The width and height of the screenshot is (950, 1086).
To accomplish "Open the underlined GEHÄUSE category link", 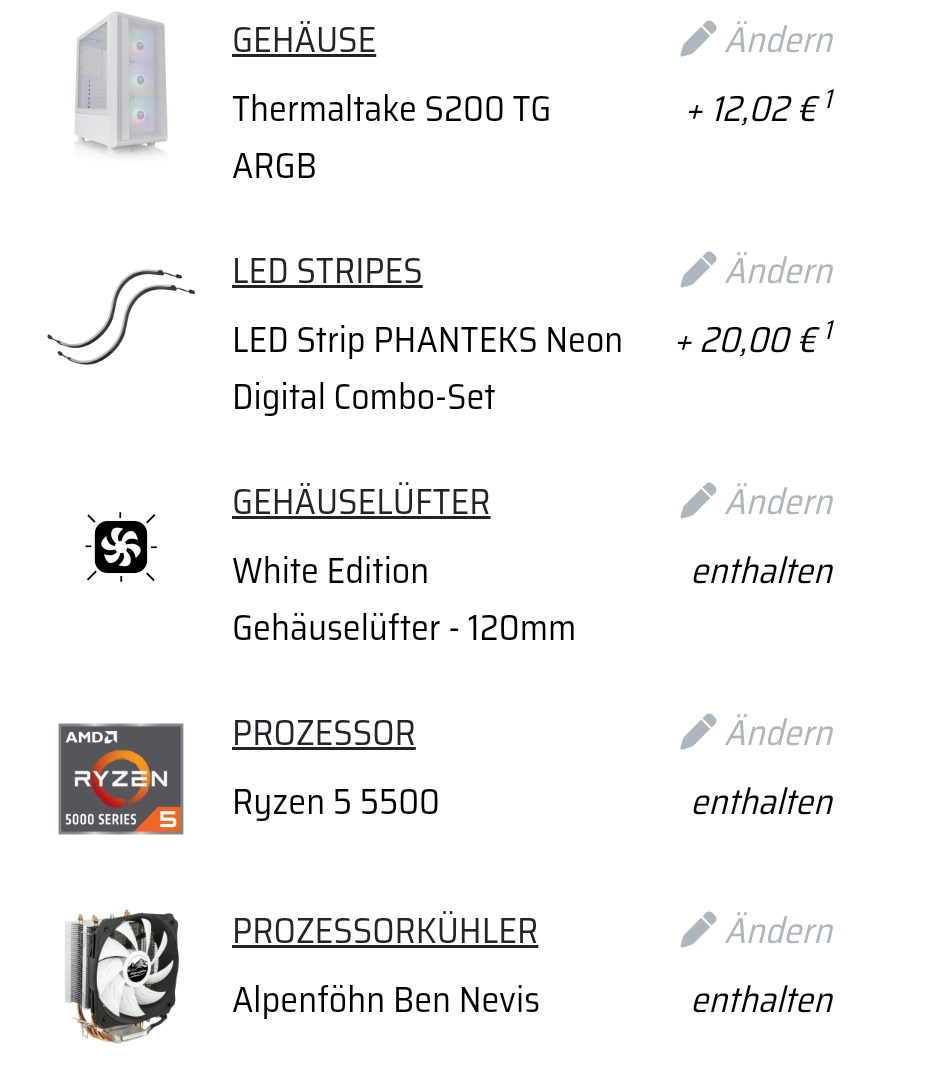I will (x=304, y=40).
